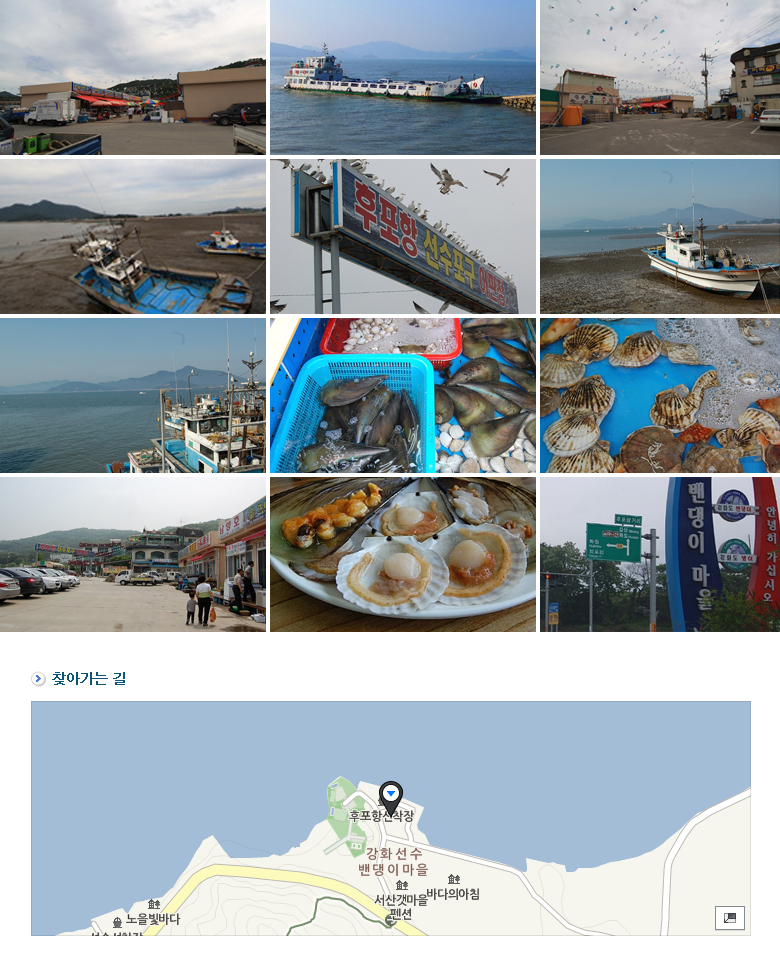This screenshot has width=780, height=956.
Task: View the 후포항 선수포구 signboard photo
Action: tap(402, 236)
